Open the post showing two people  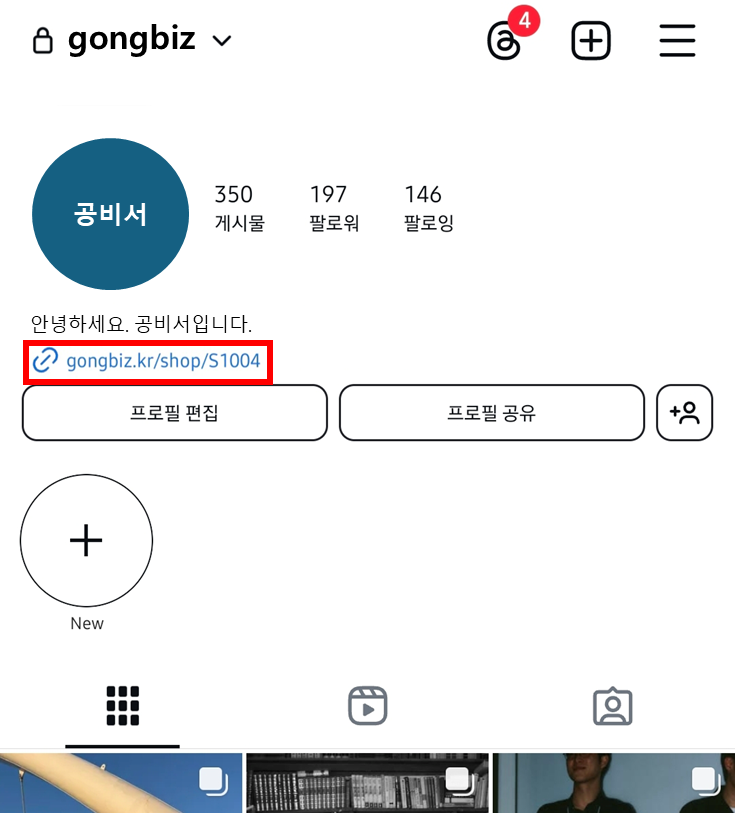pyautogui.click(x=613, y=783)
